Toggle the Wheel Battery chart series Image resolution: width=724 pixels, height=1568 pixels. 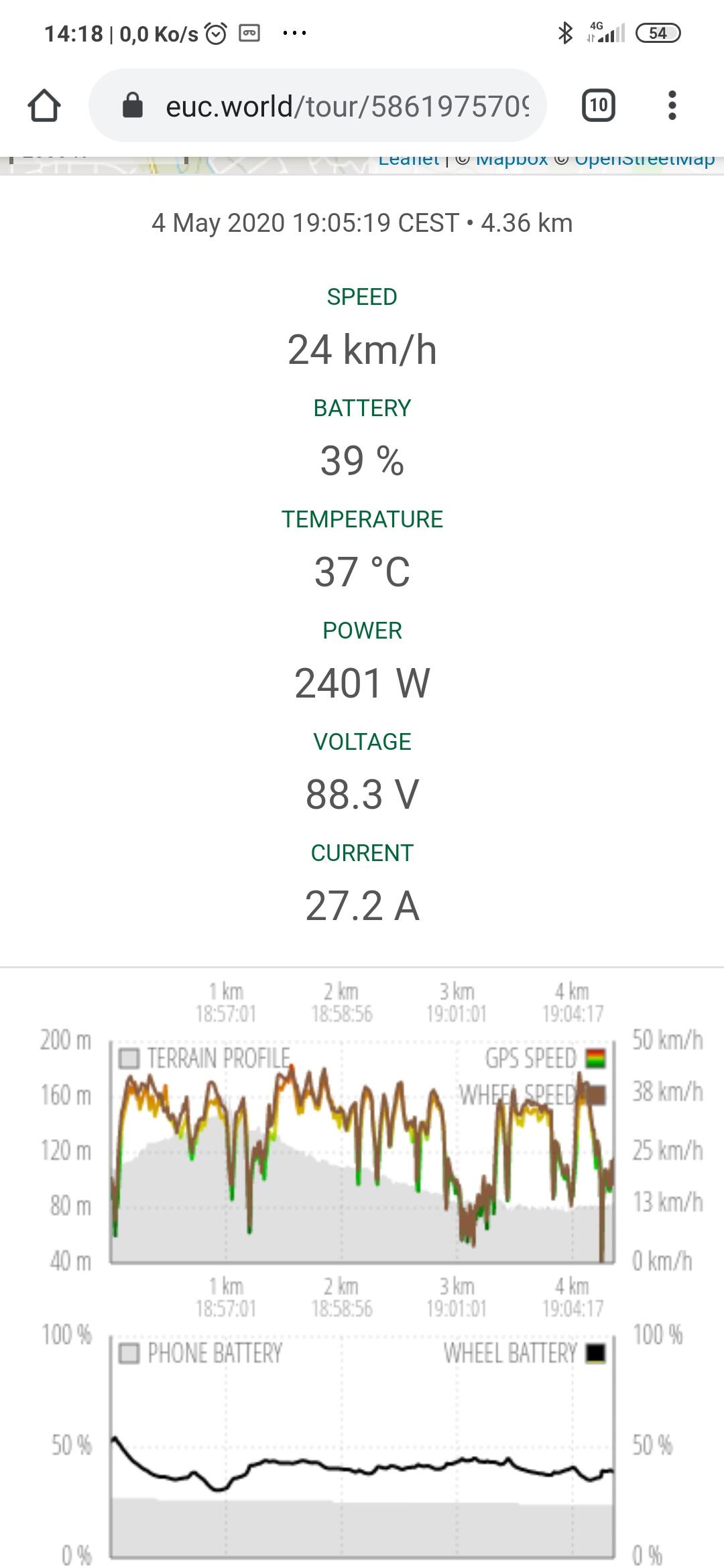pos(524,1353)
